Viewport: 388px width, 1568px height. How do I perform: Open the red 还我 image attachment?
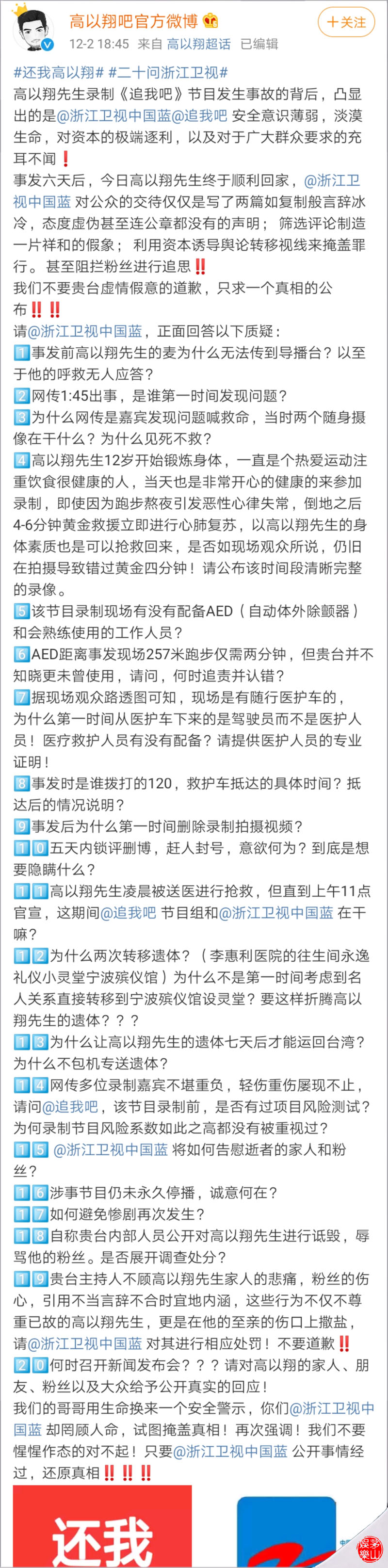pyautogui.click(x=102, y=1528)
